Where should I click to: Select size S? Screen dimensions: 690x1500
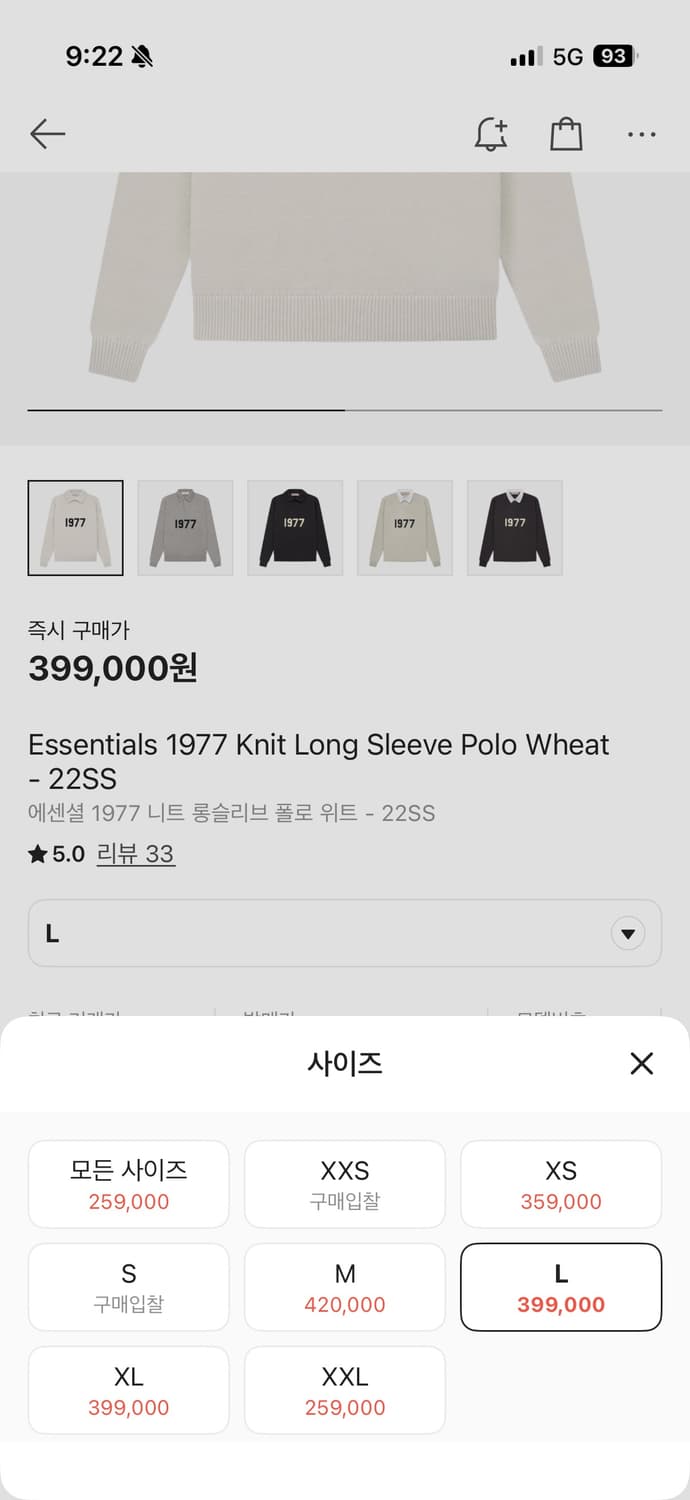point(129,1287)
